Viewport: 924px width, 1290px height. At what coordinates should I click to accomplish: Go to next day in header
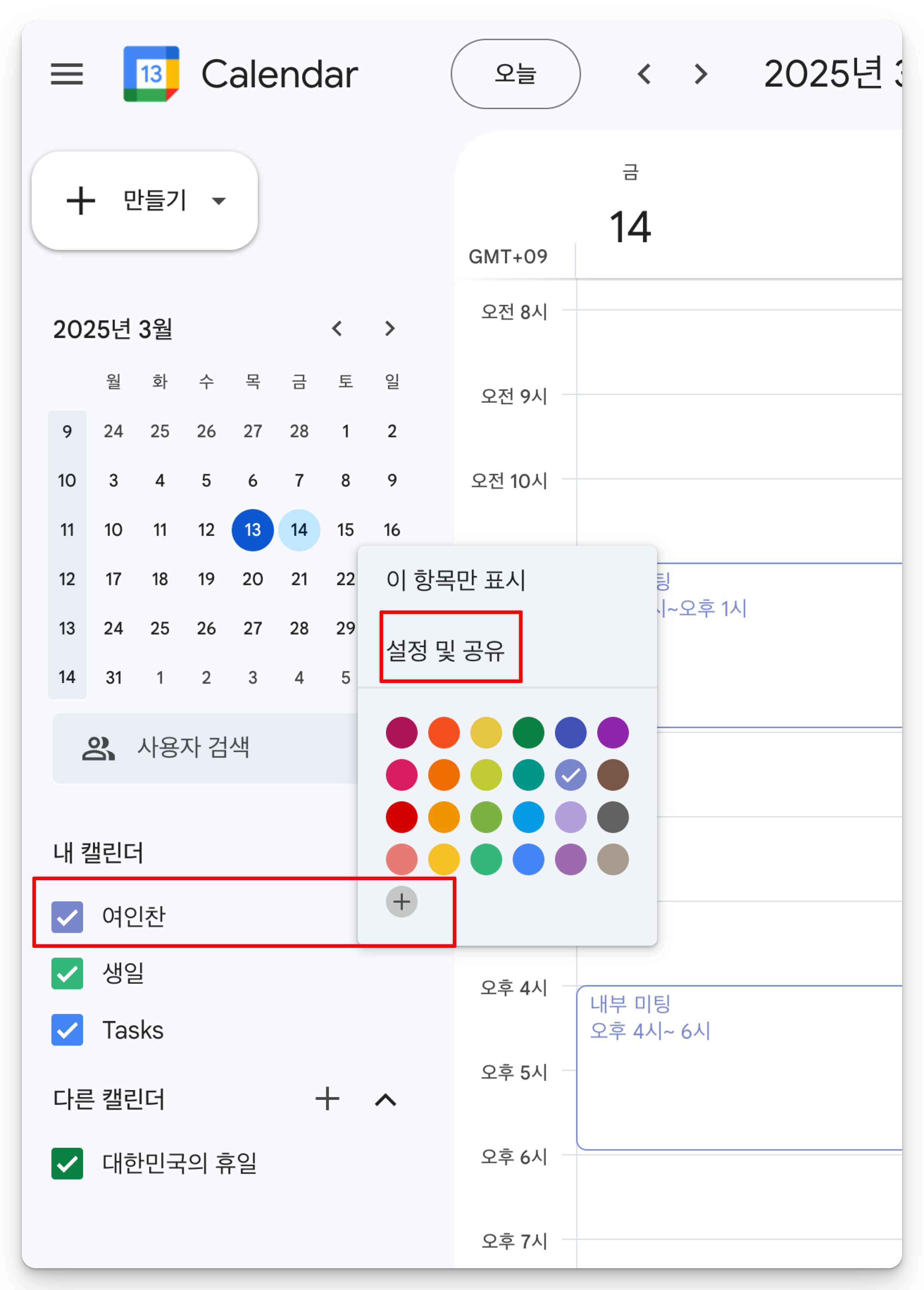(700, 74)
